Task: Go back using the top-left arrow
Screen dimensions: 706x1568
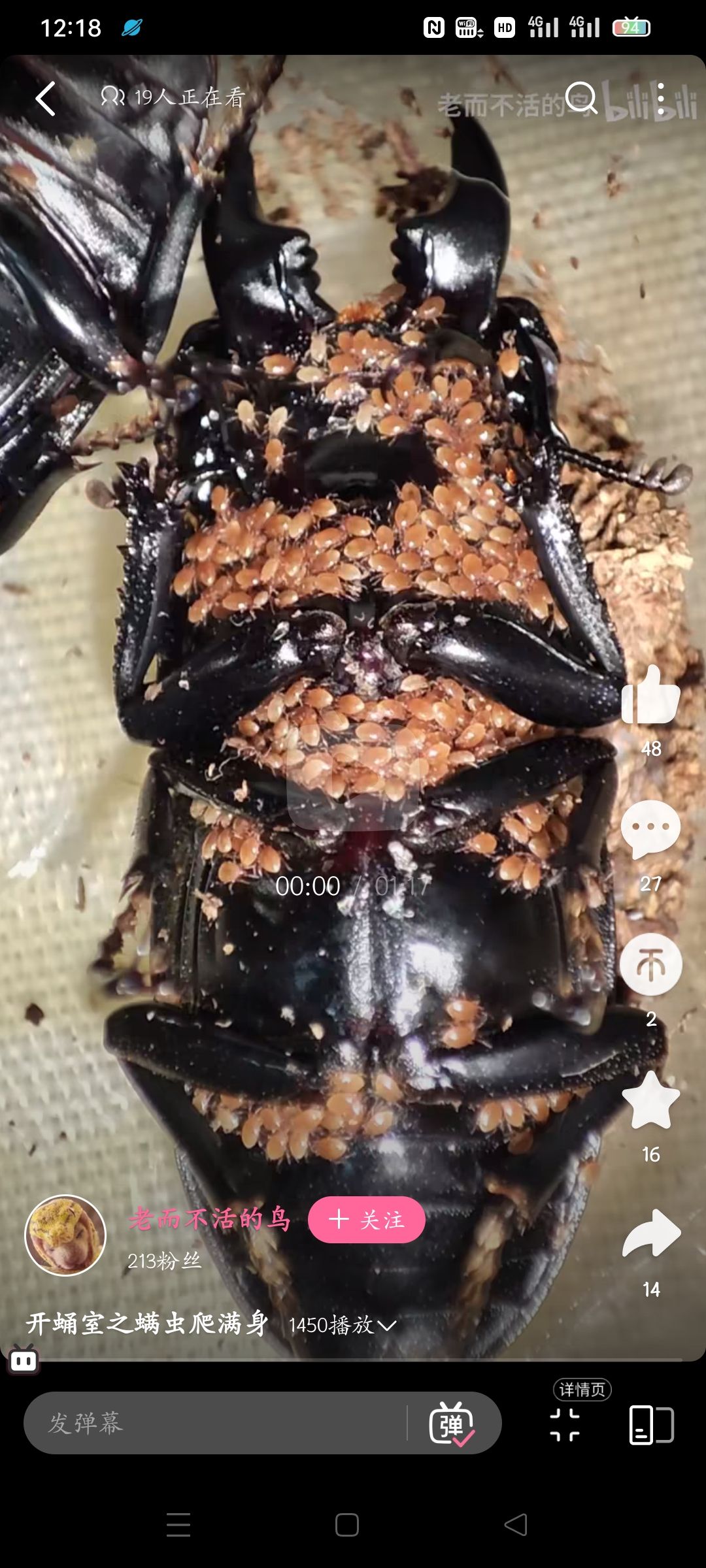Action: tap(45, 99)
